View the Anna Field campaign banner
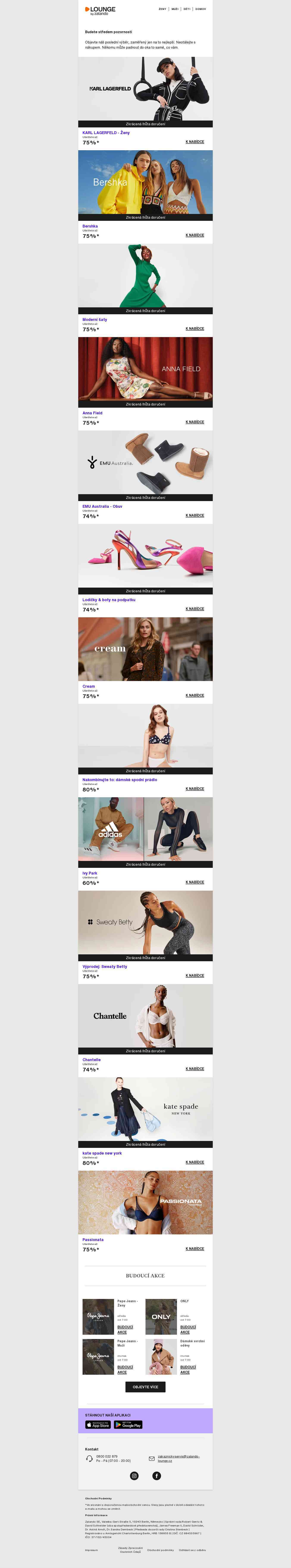The image size is (291, 1568). tap(145, 369)
